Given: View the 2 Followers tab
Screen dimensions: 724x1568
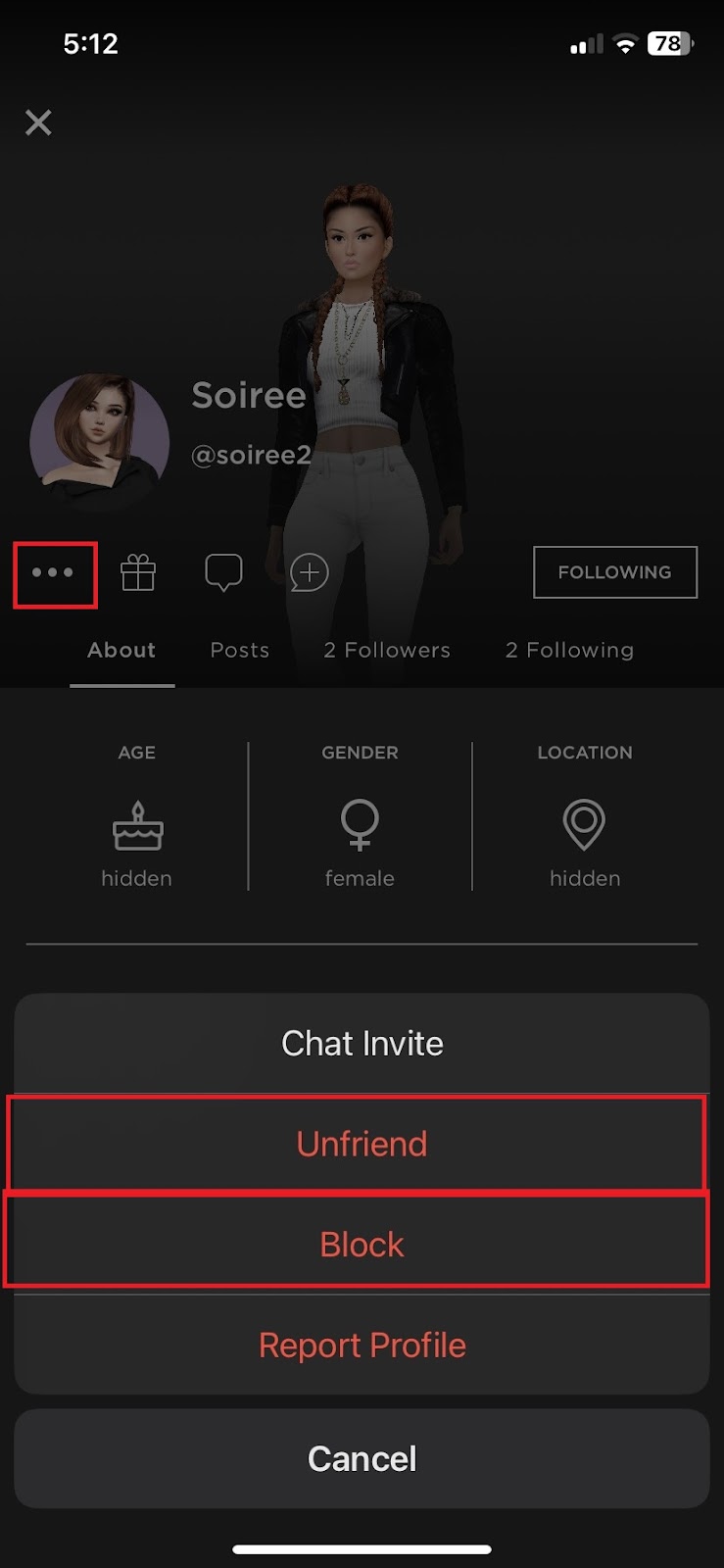Looking at the screenshot, I should (387, 650).
